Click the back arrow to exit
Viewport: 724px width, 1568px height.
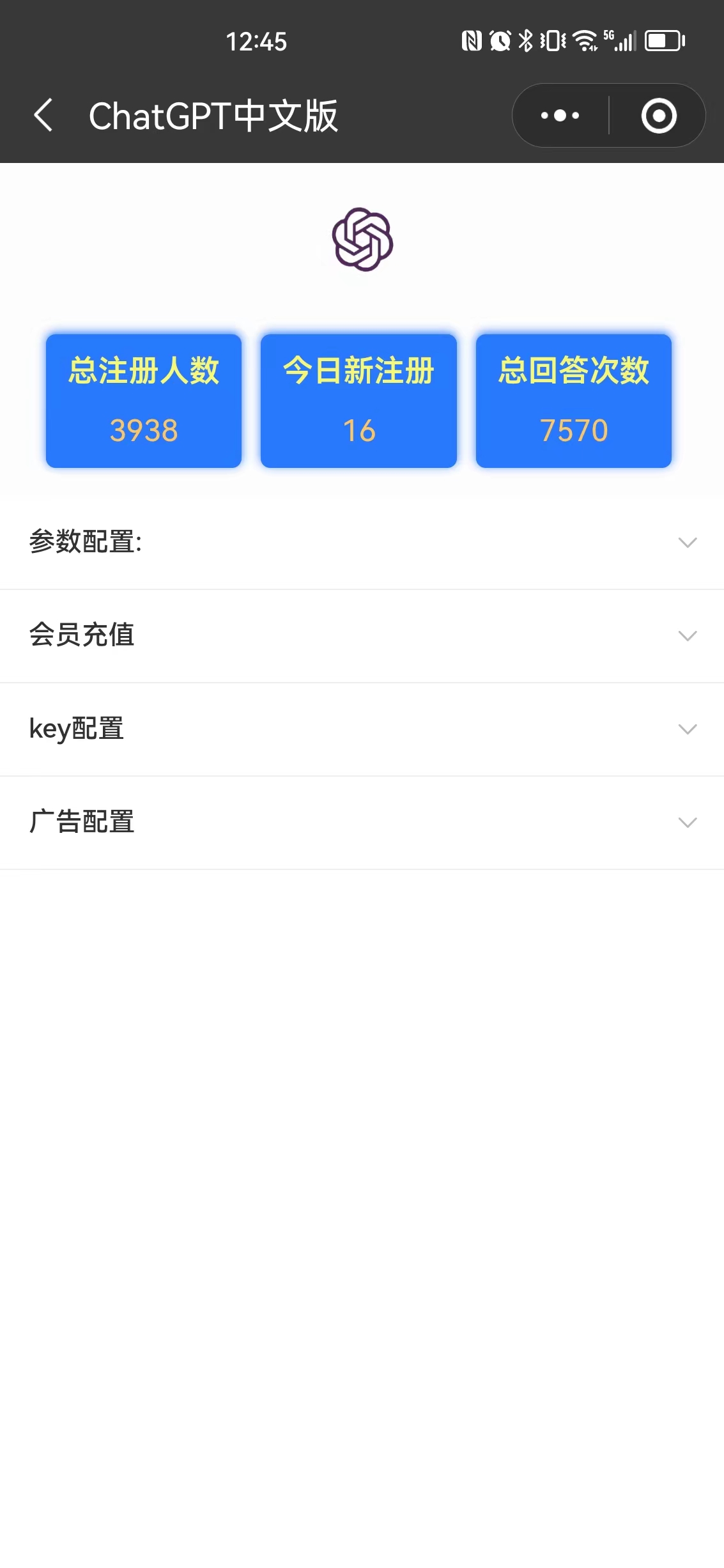pos(42,115)
